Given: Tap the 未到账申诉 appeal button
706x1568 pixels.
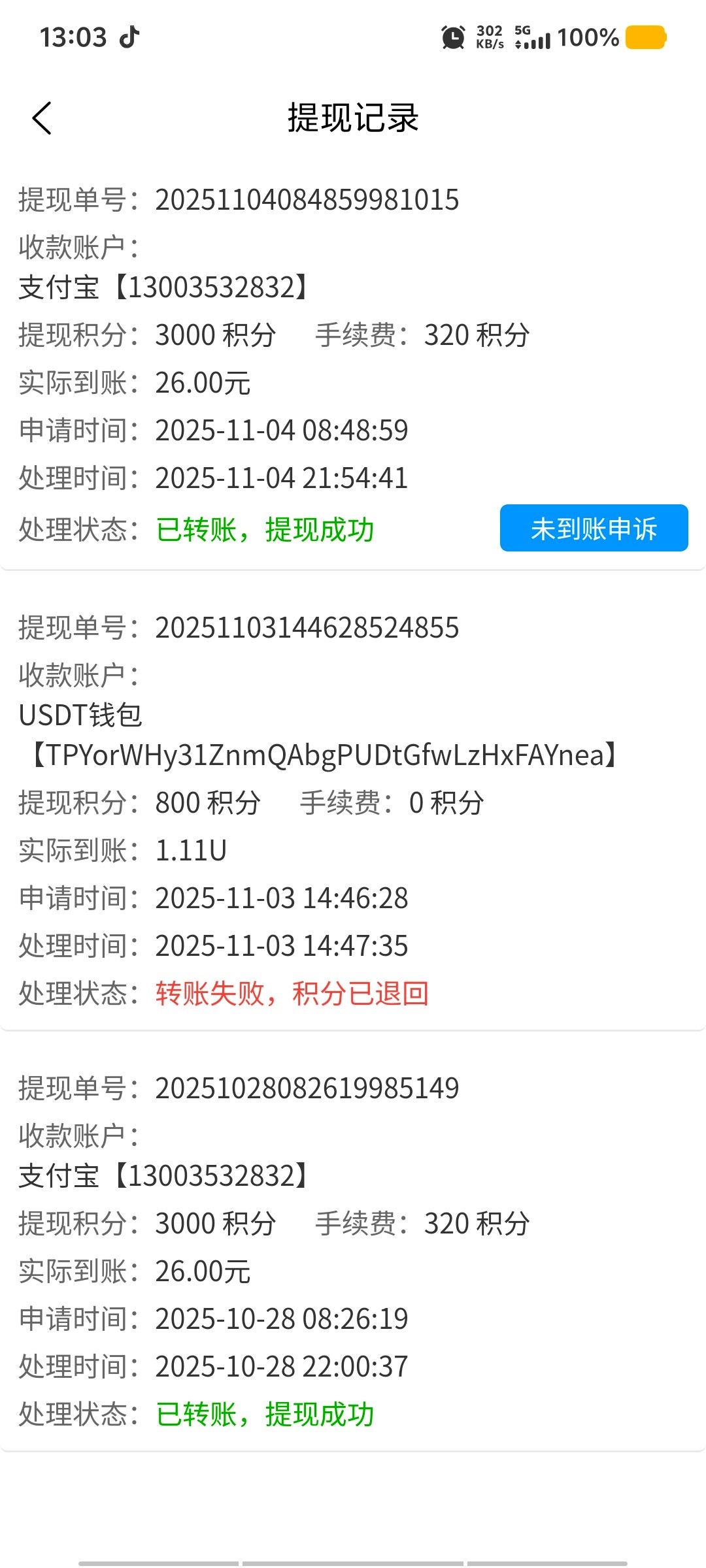Looking at the screenshot, I should coord(594,528).
